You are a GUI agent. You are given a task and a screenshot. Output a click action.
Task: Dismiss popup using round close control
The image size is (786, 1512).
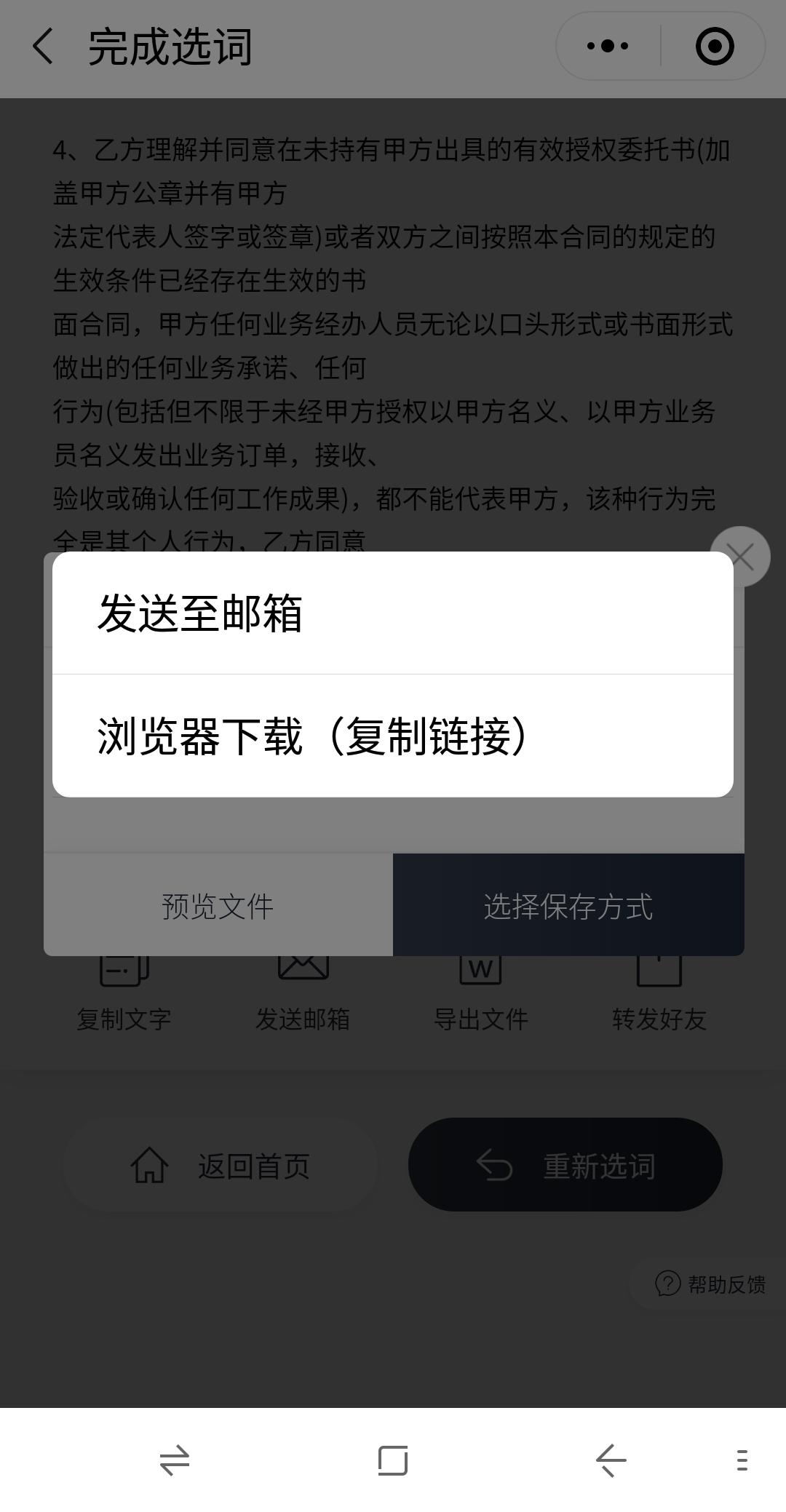[x=740, y=556]
